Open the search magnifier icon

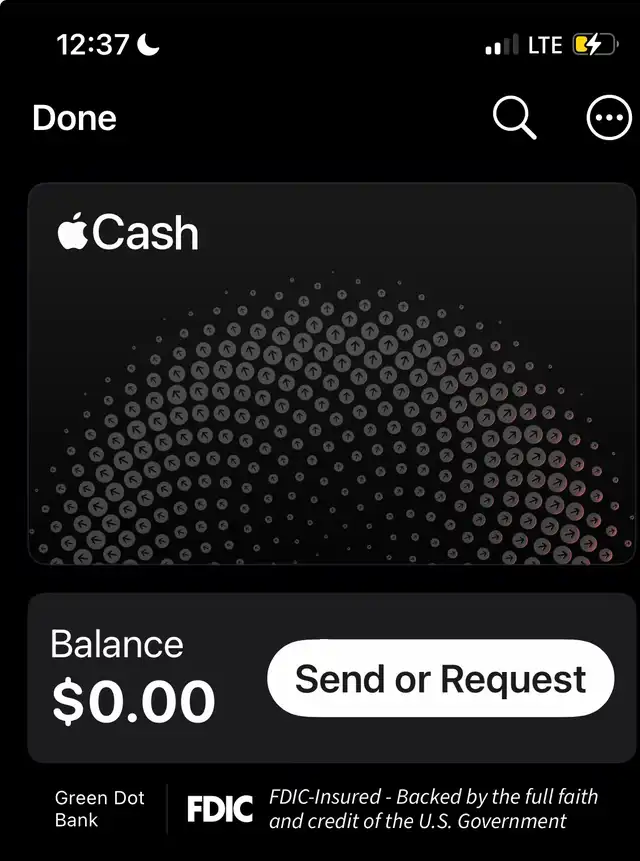point(514,120)
